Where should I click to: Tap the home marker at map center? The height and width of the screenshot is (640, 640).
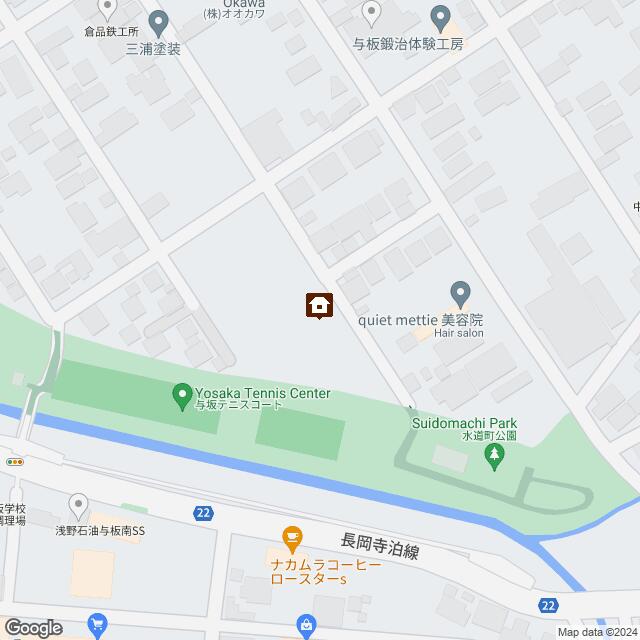tap(319, 305)
